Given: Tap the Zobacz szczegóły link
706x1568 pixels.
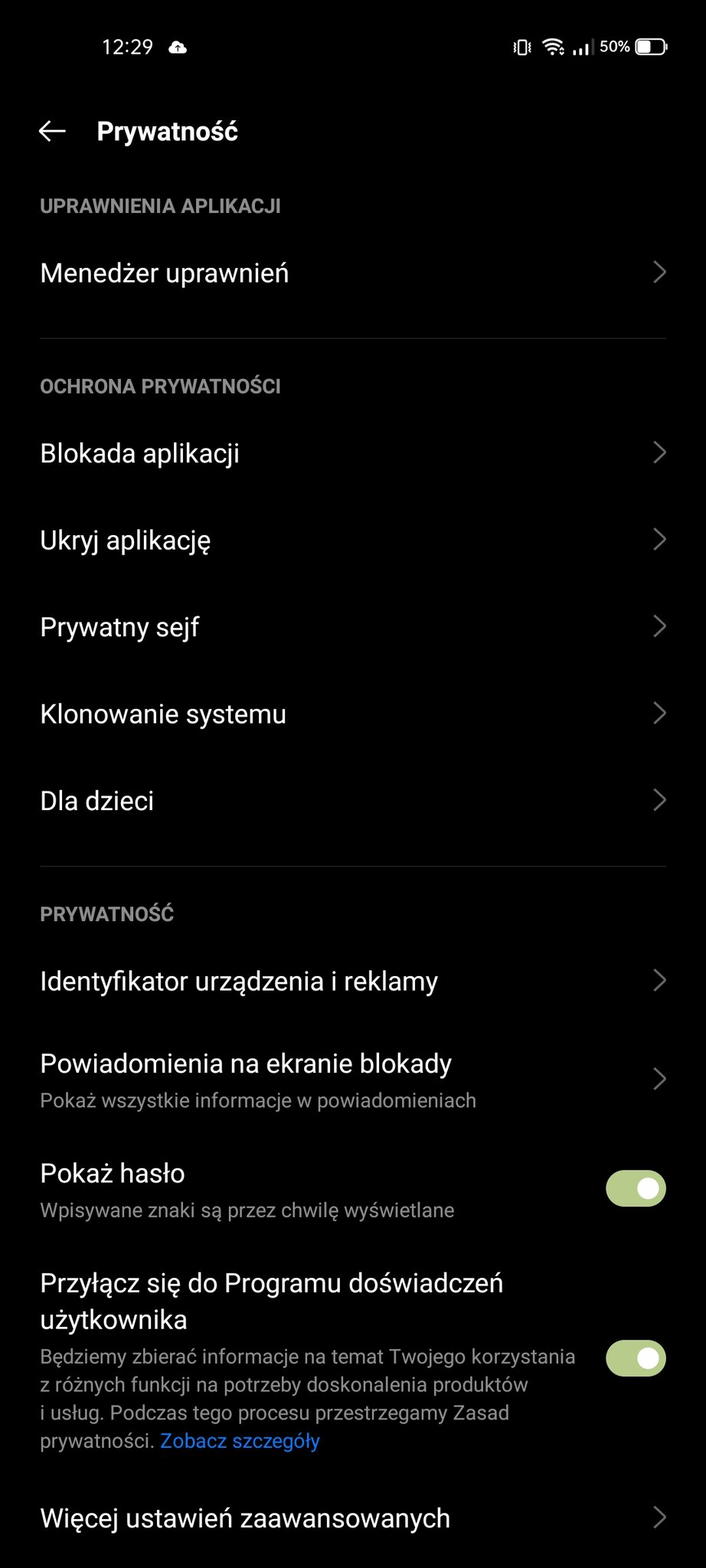Looking at the screenshot, I should pos(240,1441).
